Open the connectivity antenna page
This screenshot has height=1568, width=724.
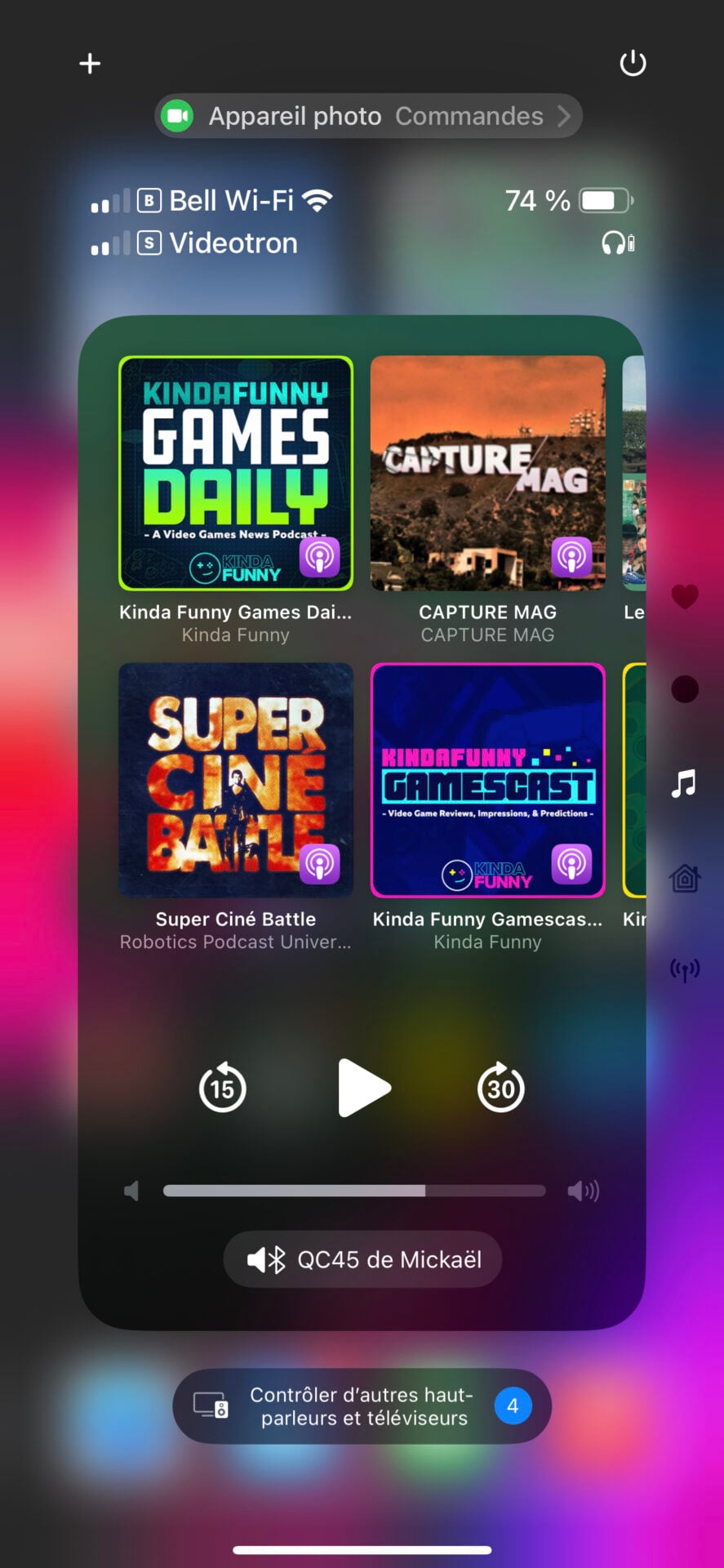point(685,970)
